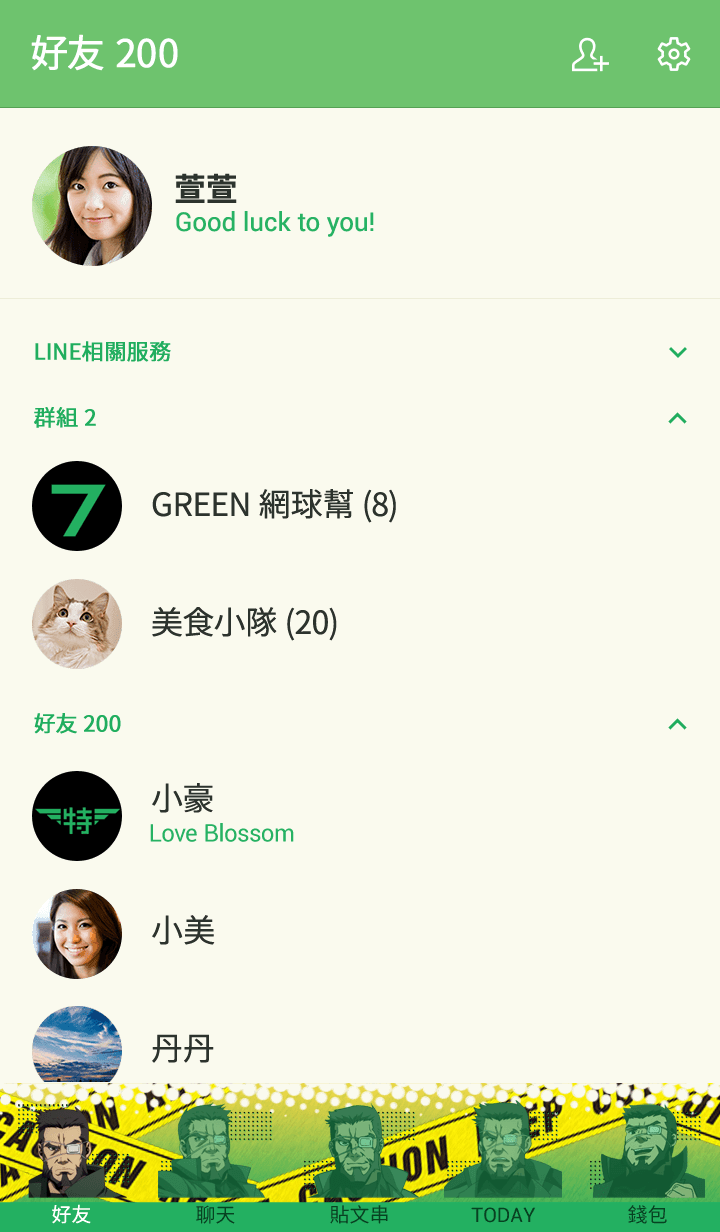Select friend 小美
Viewport: 720px width, 1232px height.
[x=182, y=932]
